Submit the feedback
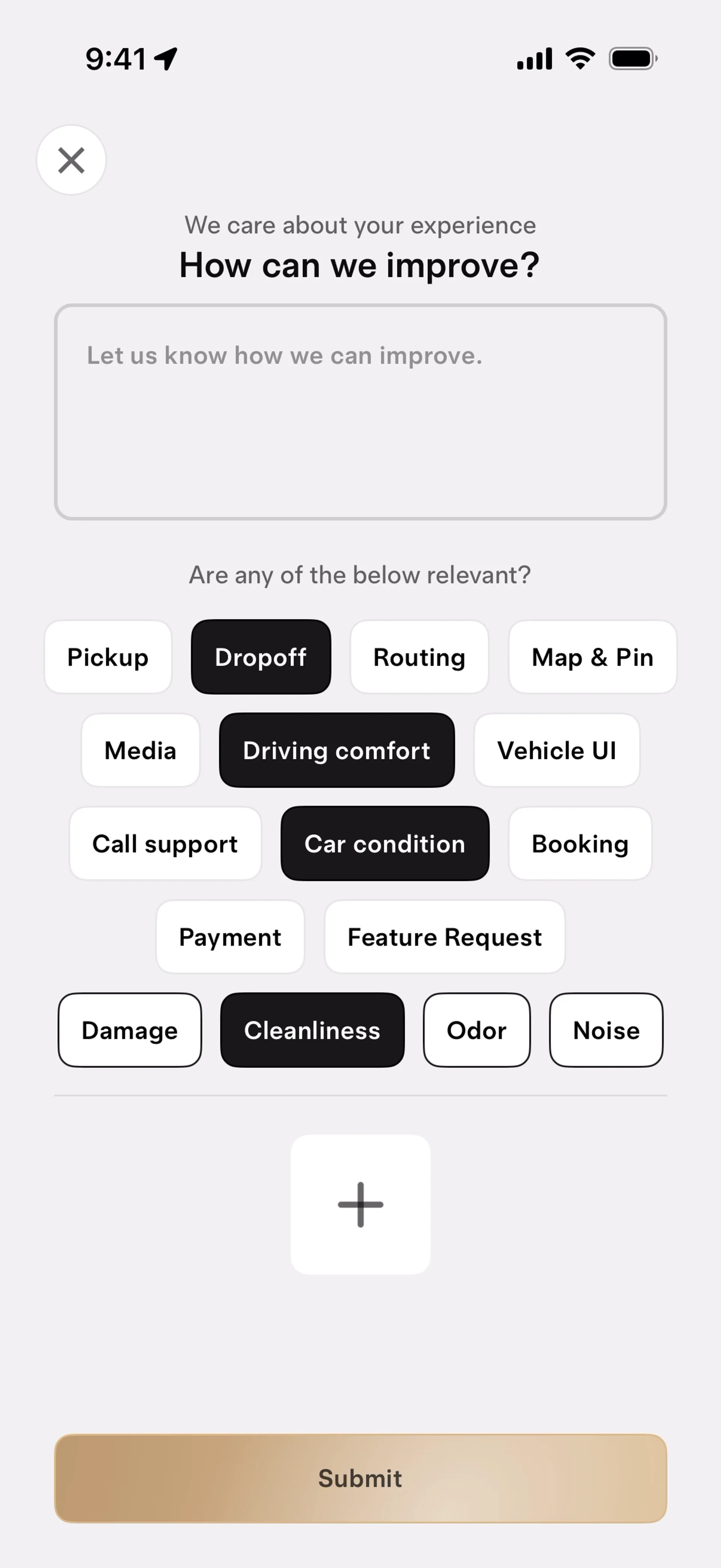721x1568 pixels. click(x=360, y=1478)
